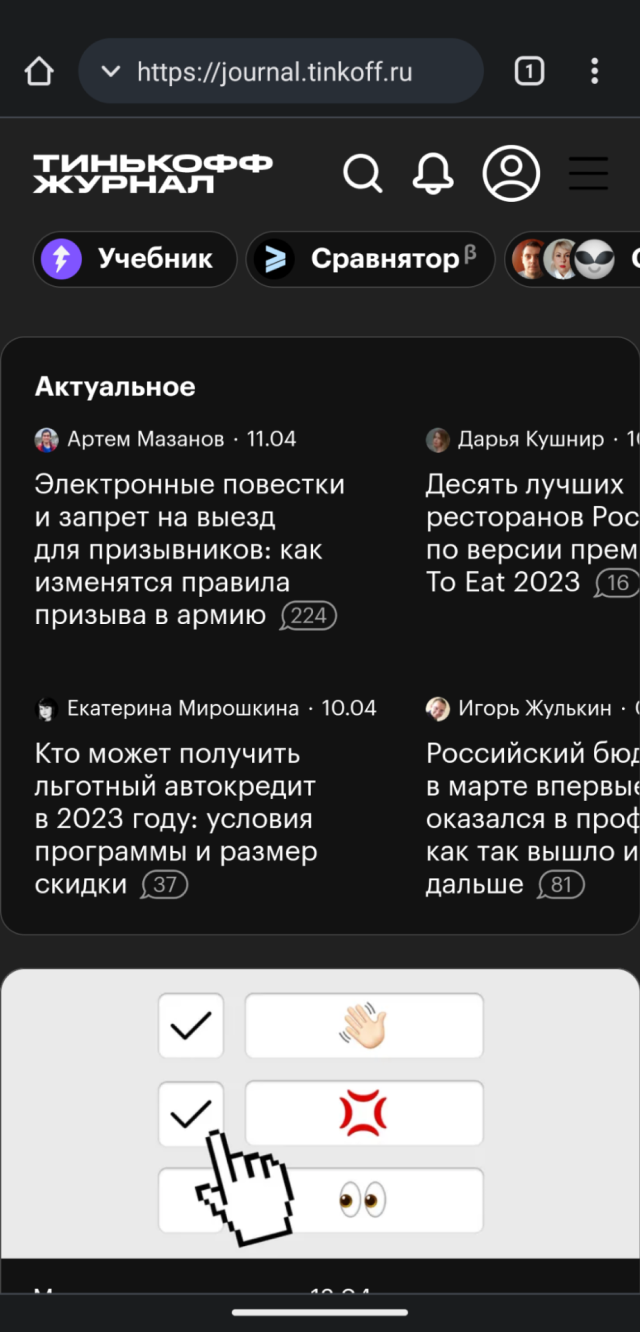The width and height of the screenshot is (640, 1333).
Task: Open the card with emoji checkboxes illustration
Action: (x=320, y=1112)
